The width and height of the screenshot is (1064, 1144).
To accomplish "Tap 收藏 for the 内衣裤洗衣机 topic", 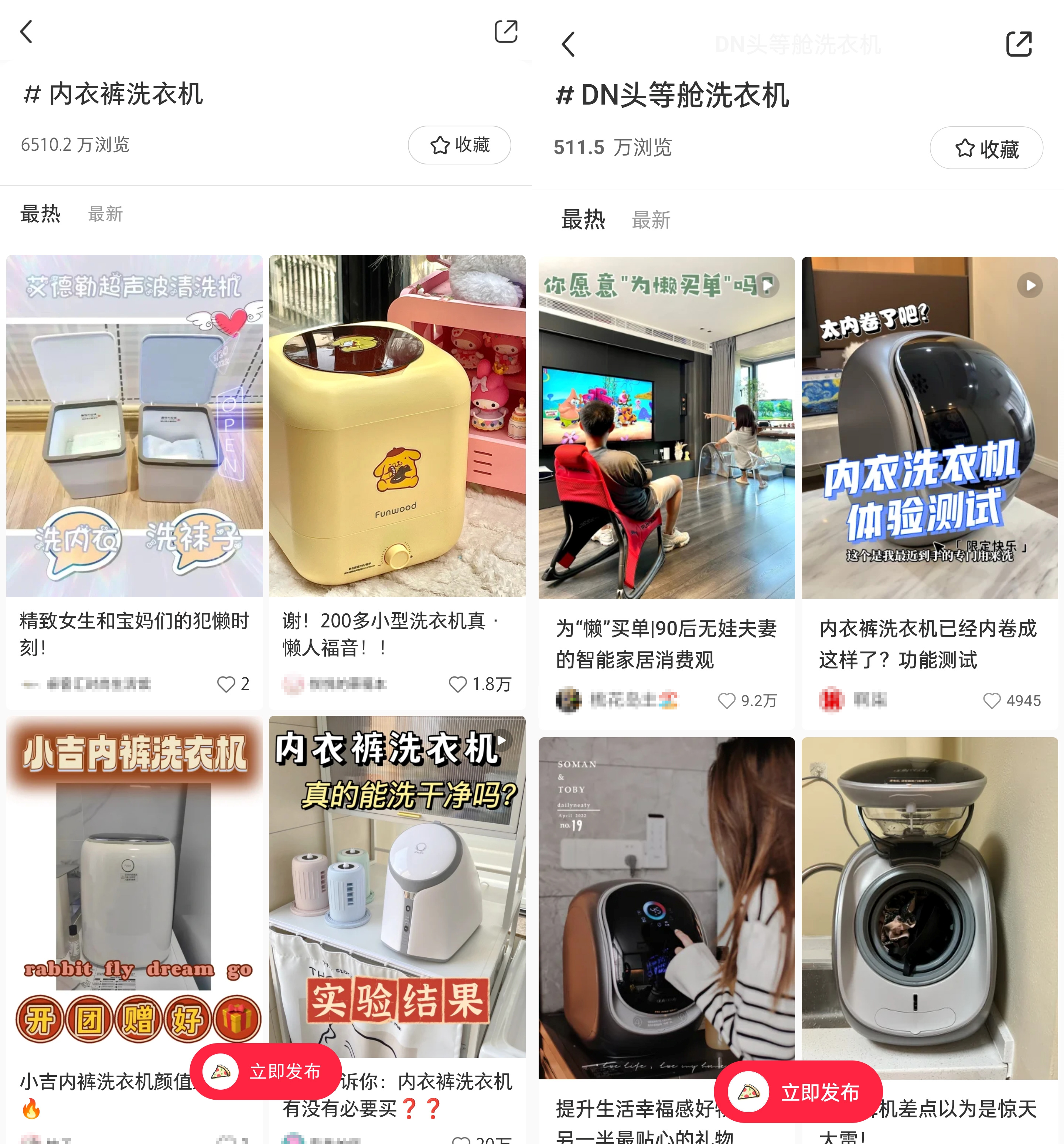I will tap(459, 145).
